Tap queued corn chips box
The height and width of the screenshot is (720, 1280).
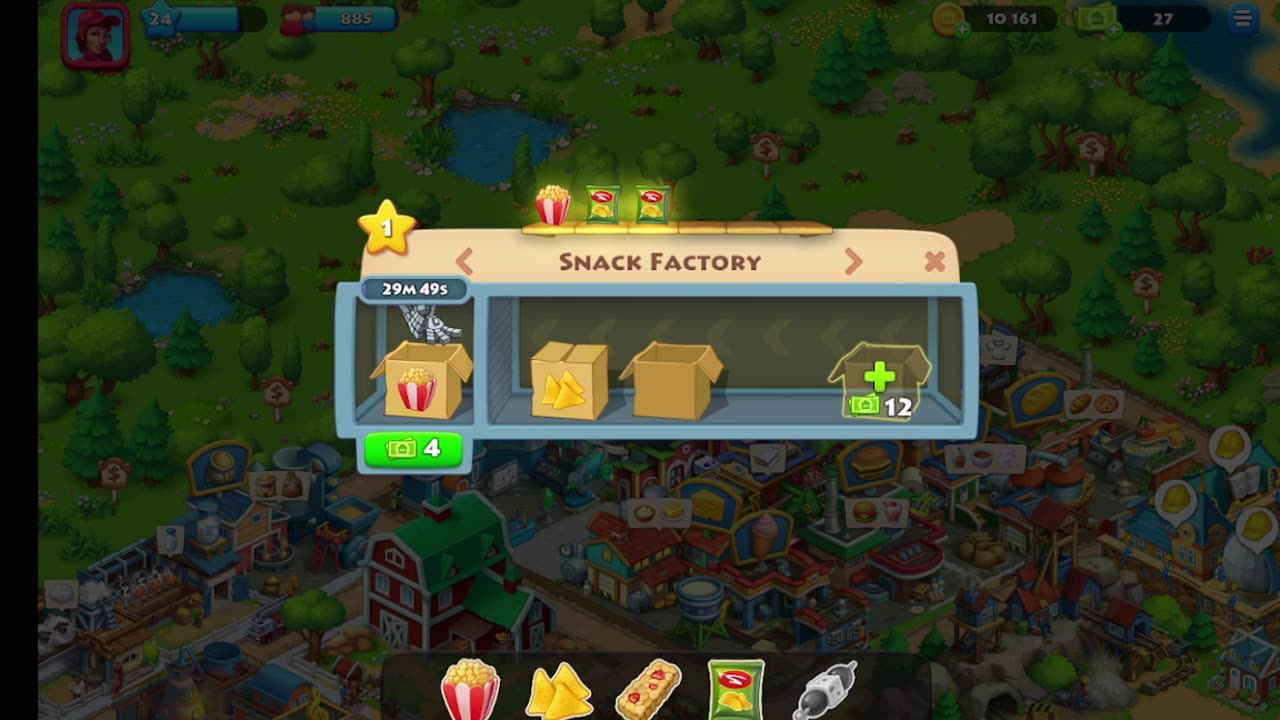coord(568,381)
